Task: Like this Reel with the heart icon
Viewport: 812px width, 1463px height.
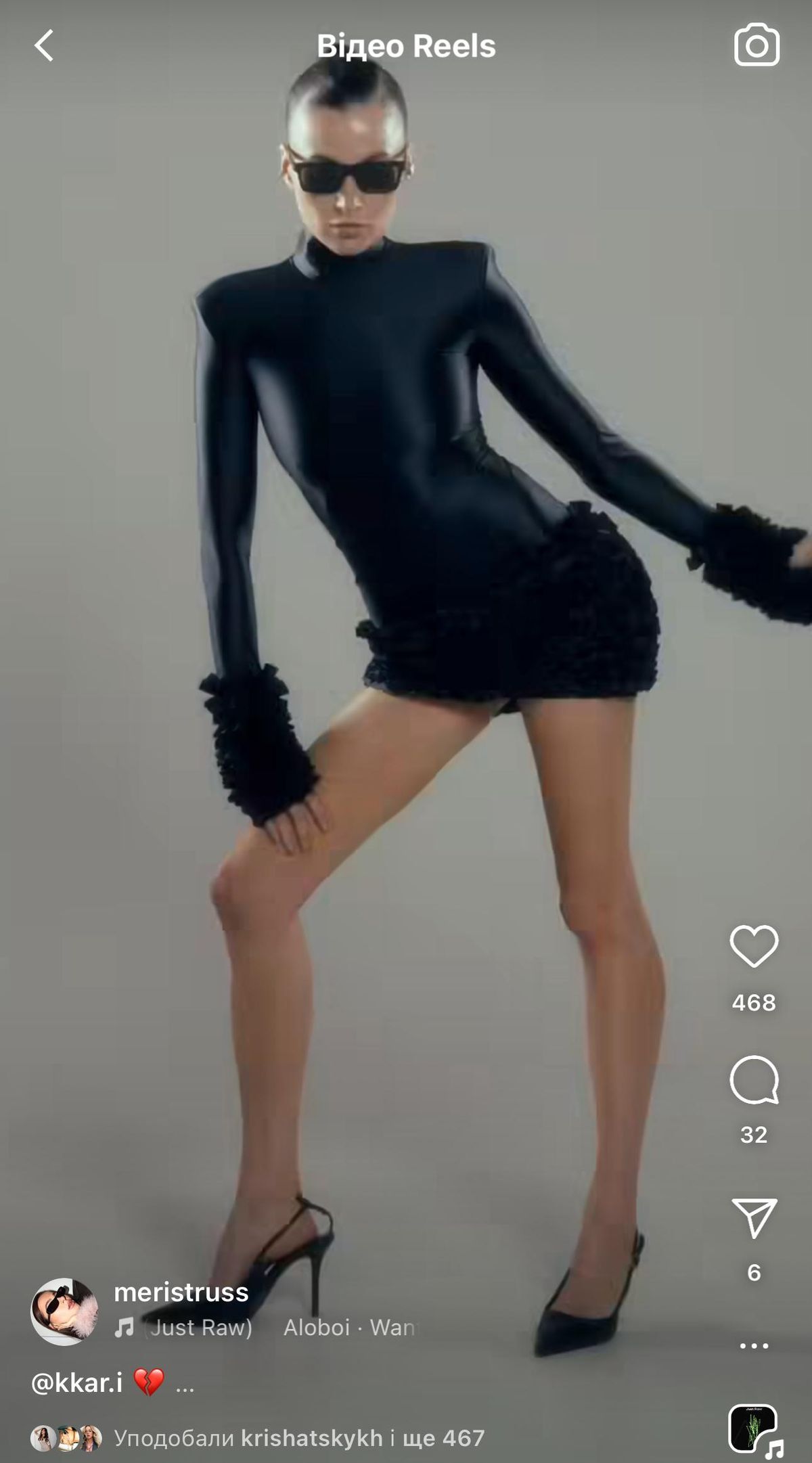Action: 754,946
